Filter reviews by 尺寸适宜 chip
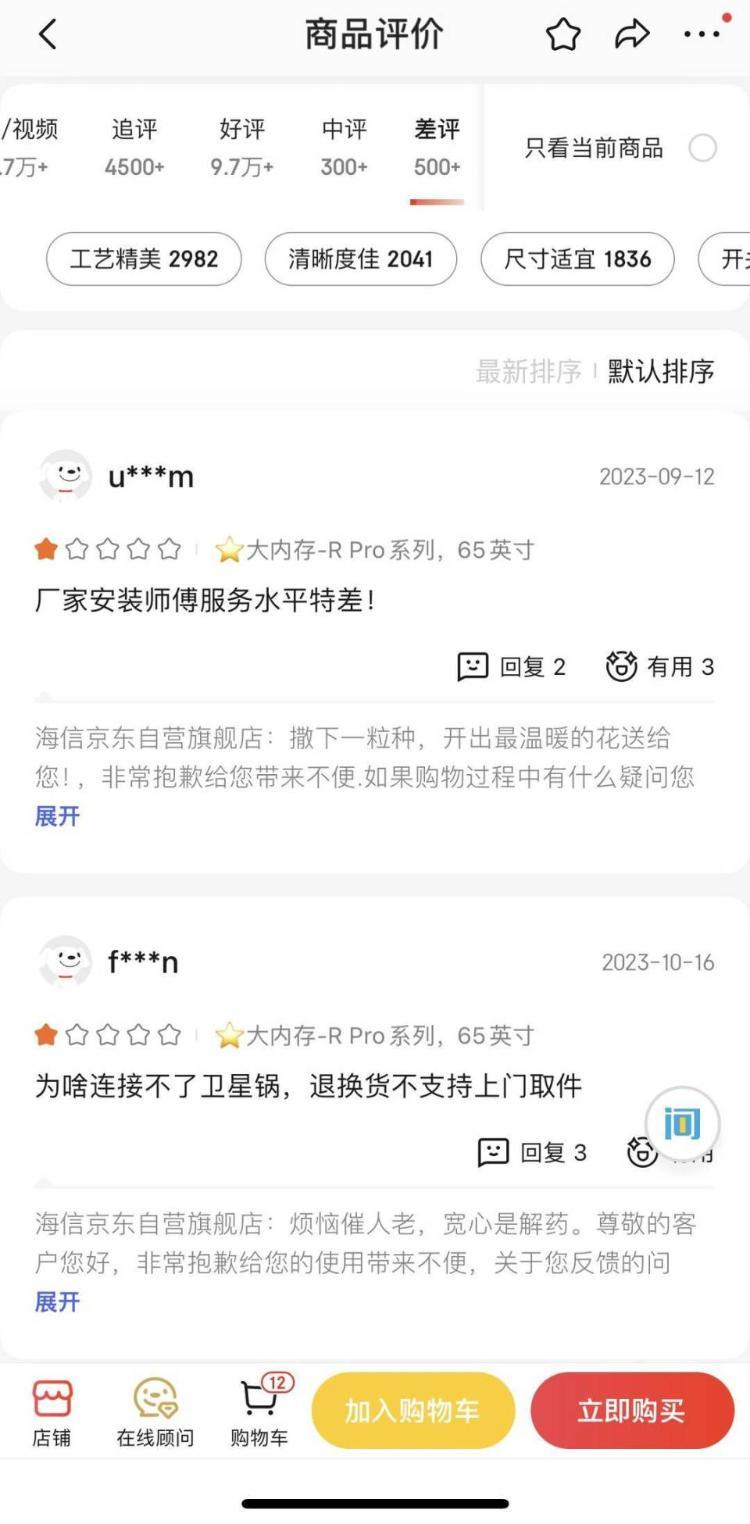The height and width of the screenshot is (1524, 750). (x=577, y=259)
